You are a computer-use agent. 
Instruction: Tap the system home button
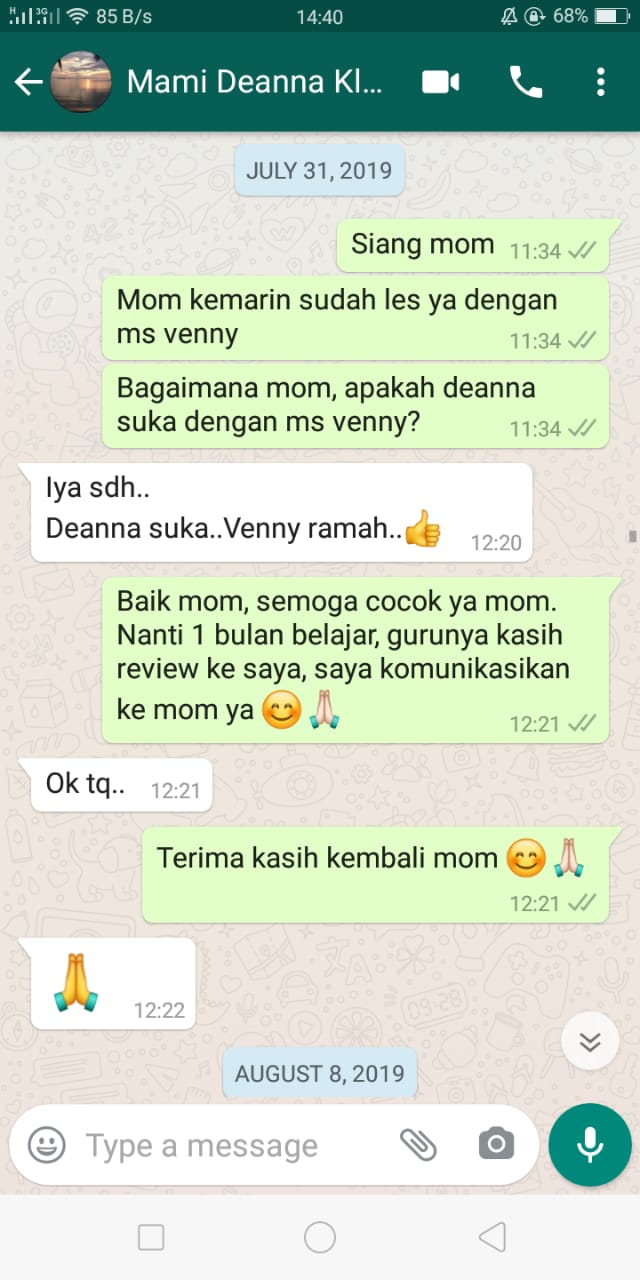pyautogui.click(x=320, y=1238)
